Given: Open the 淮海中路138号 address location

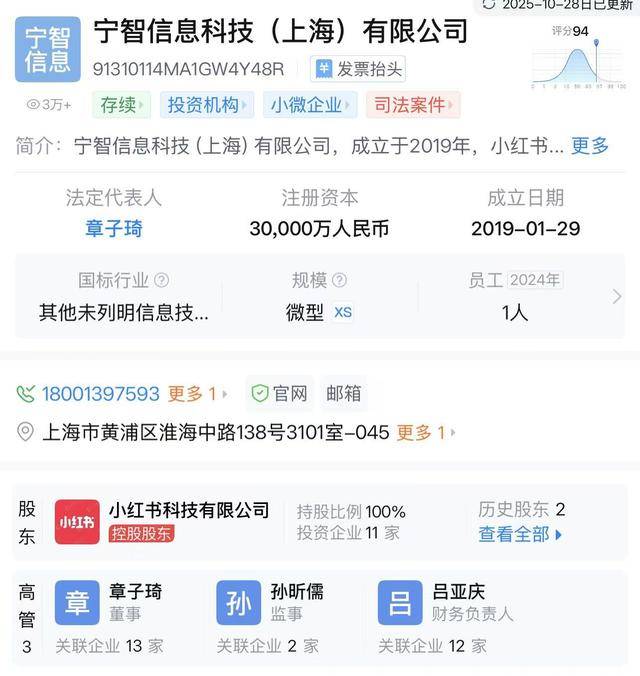Looking at the screenshot, I should (x=215, y=432).
